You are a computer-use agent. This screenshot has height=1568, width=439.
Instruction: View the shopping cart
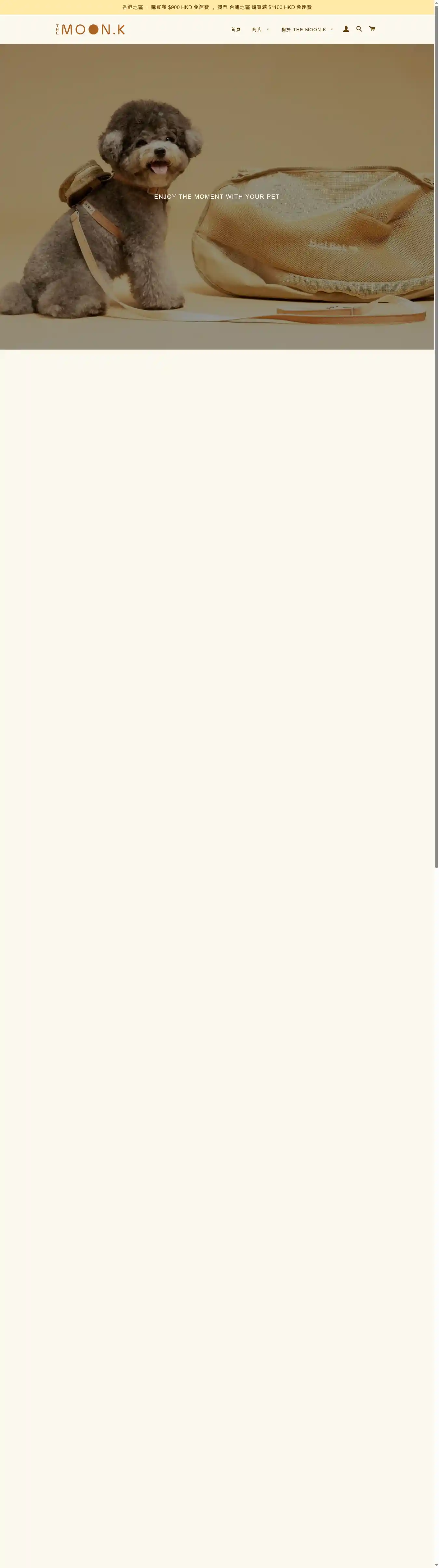372,29
